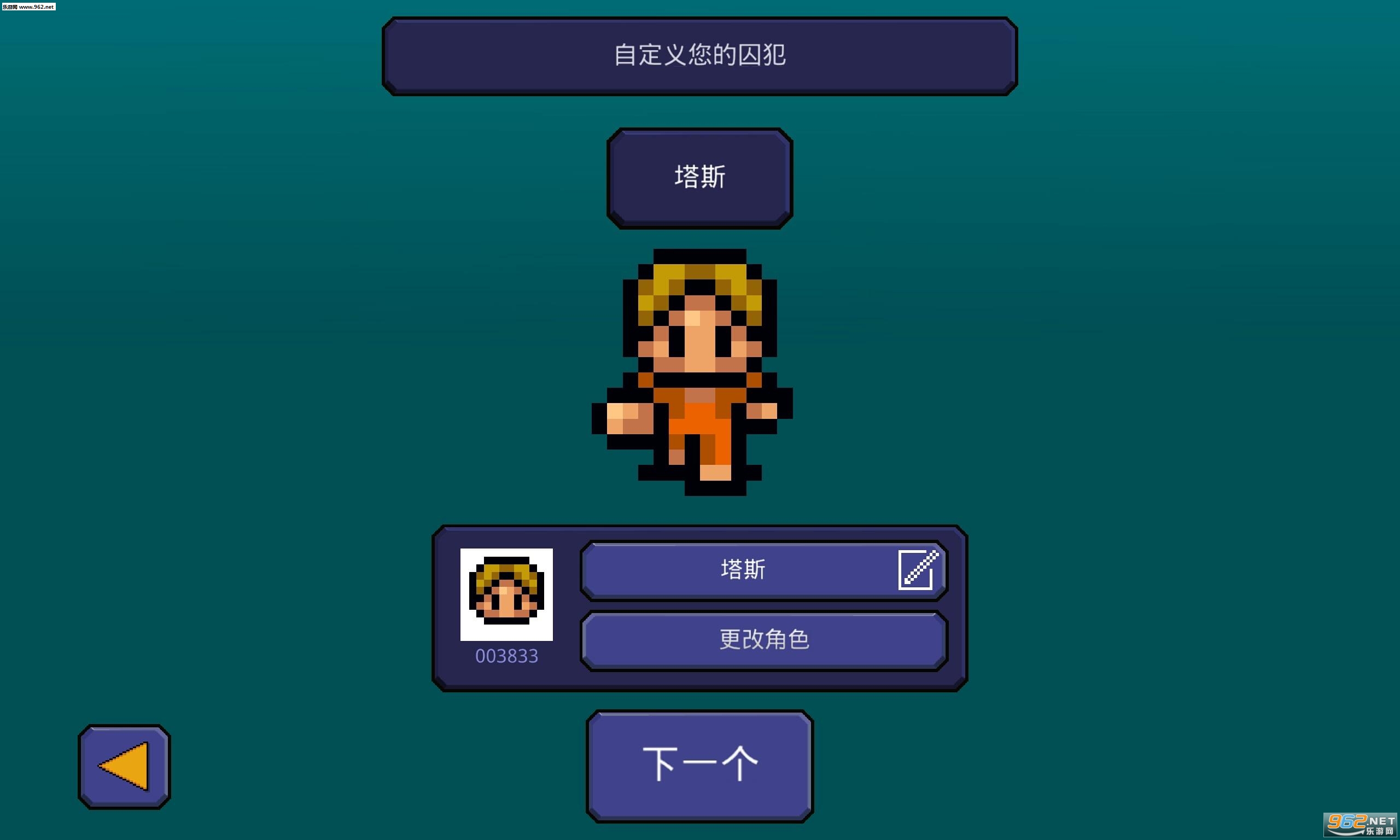Edit the prisoner name 塔斯
Viewport: 1400px width, 840px height.
[x=916, y=569]
